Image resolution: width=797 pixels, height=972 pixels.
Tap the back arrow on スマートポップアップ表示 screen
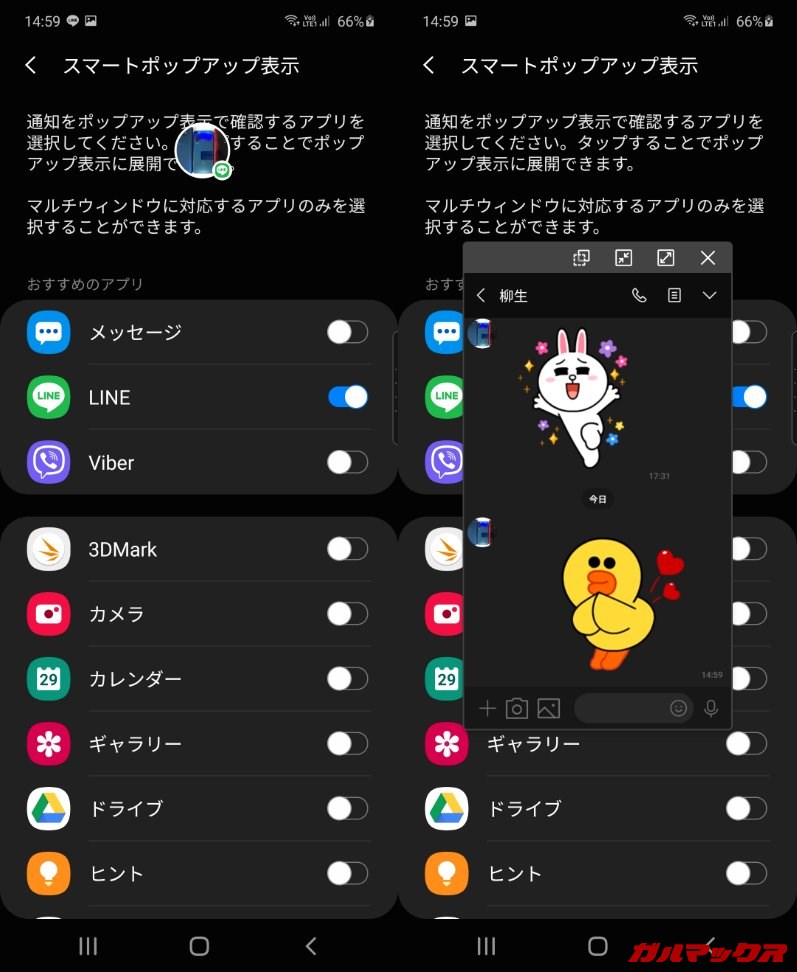pyautogui.click(x=30, y=64)
